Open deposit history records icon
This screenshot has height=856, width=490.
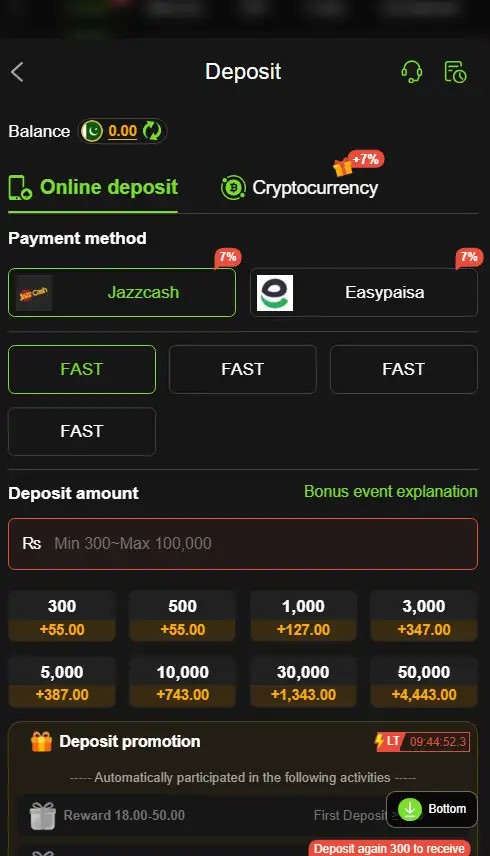tap(455, 72)
